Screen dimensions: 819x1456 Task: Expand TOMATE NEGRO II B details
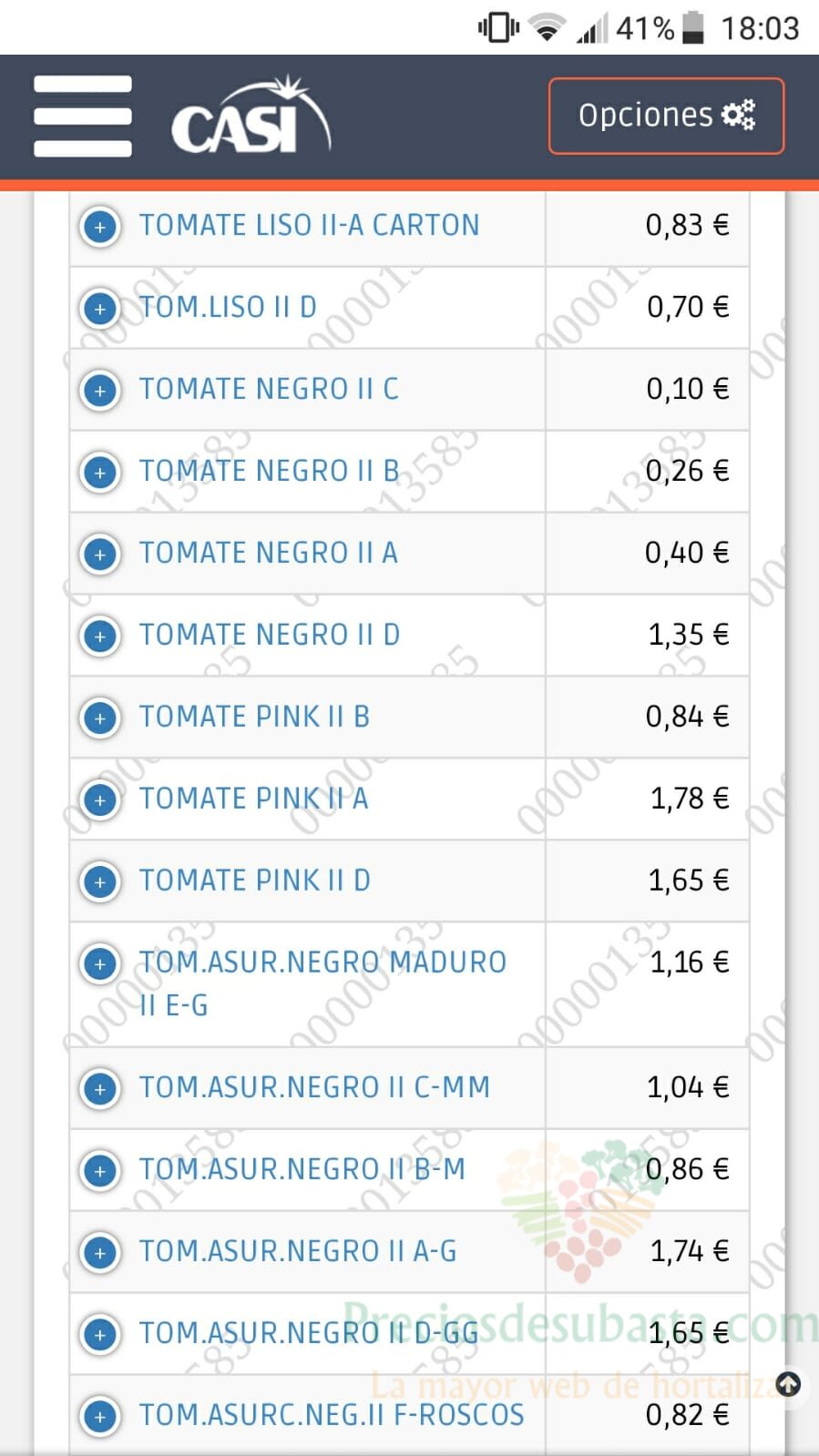point(100,472)
